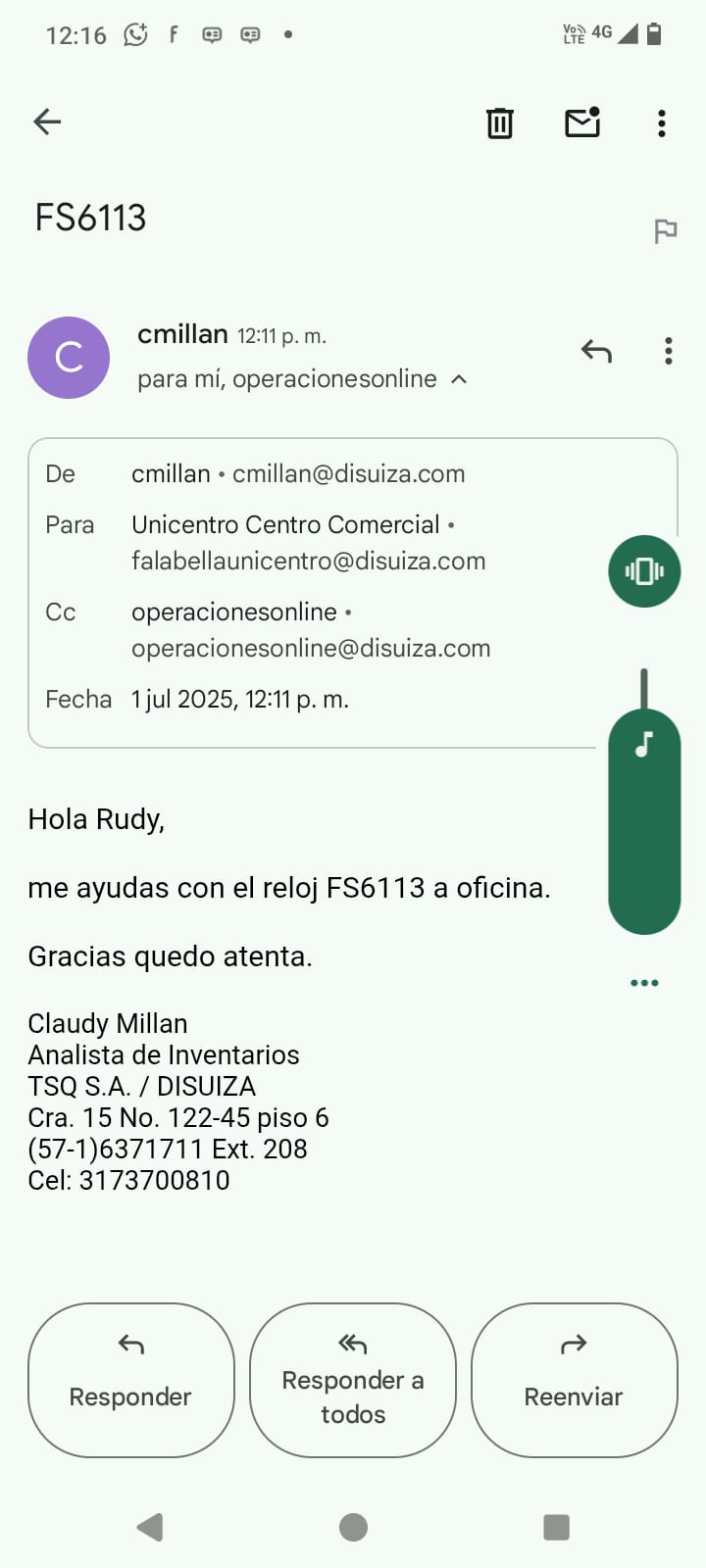Screen dimensions: 706x1568
Task: Tap the reply arrow beside cmillan
Action: (x=596, y=351)
